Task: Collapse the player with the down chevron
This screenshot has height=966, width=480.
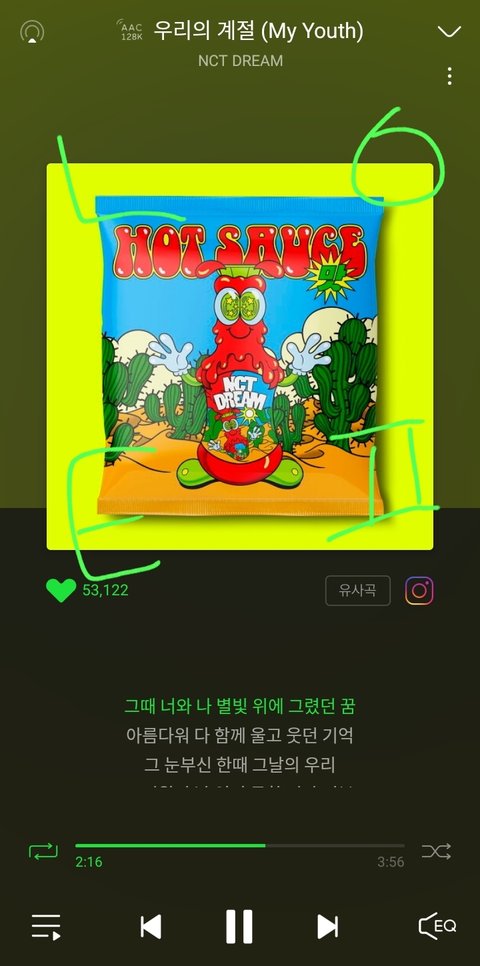Action: (449, 31)
